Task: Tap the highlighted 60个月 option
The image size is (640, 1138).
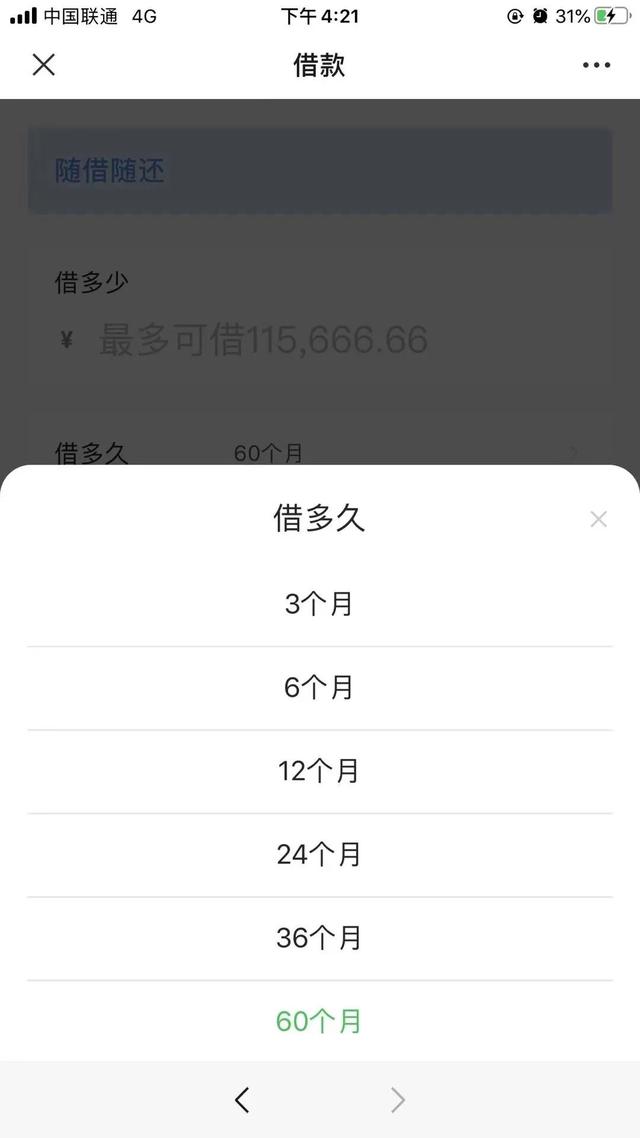Action: tap(319, 1021)
